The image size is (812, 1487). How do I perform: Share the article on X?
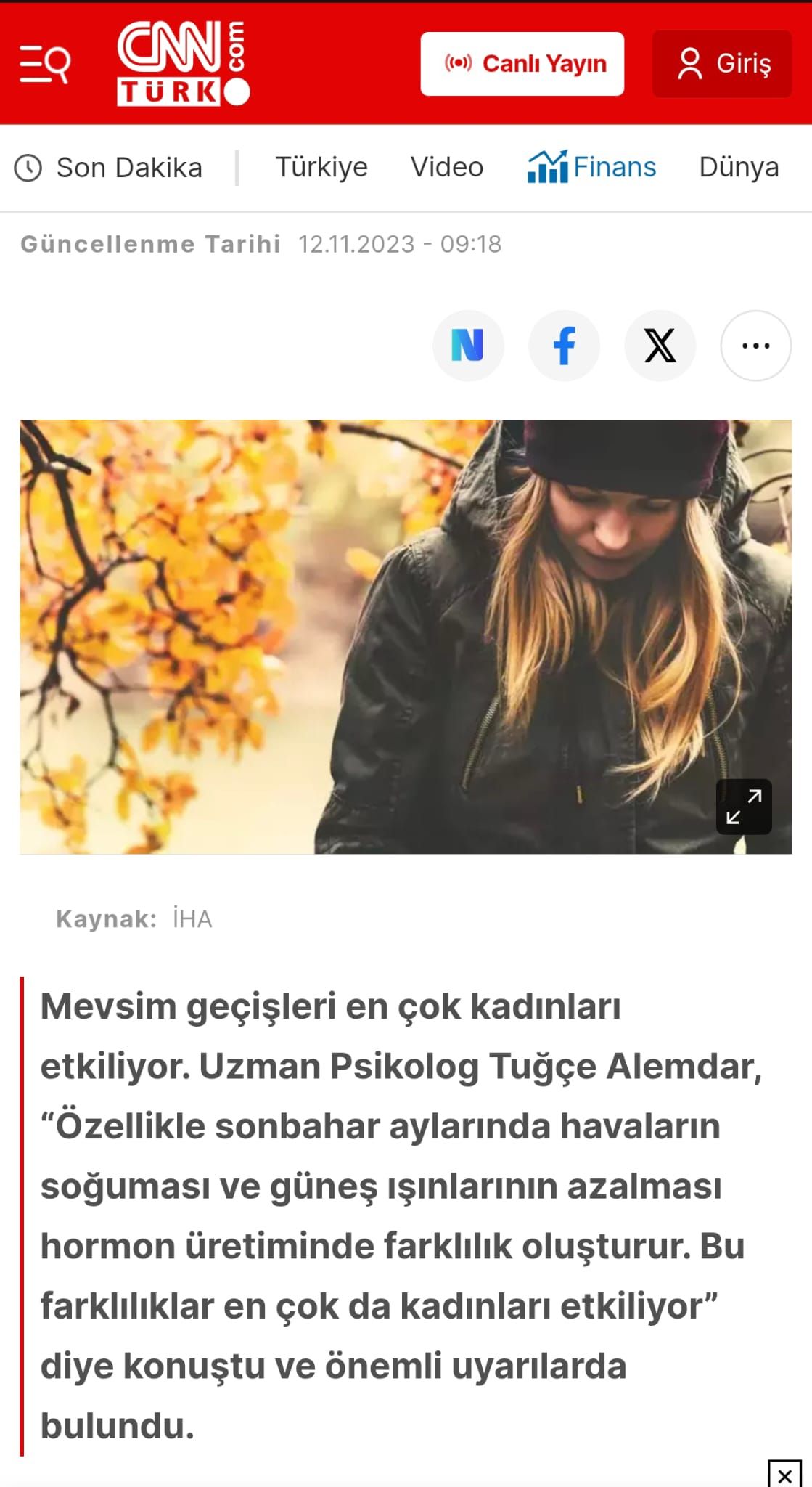[x=660, y=346]
